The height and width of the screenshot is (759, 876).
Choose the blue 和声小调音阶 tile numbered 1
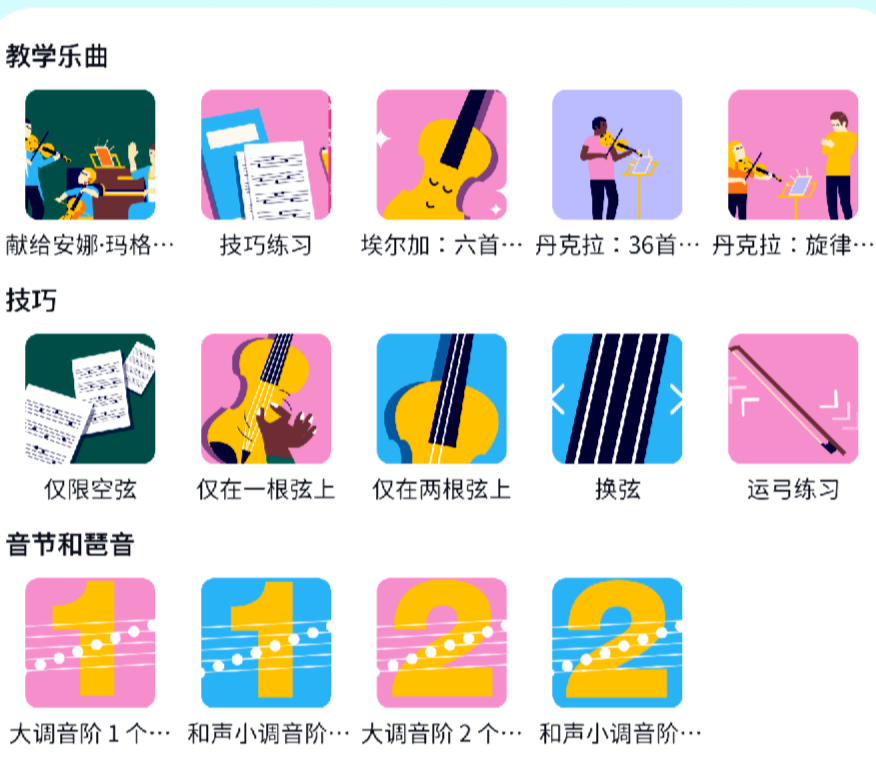[x=266, y=643]
